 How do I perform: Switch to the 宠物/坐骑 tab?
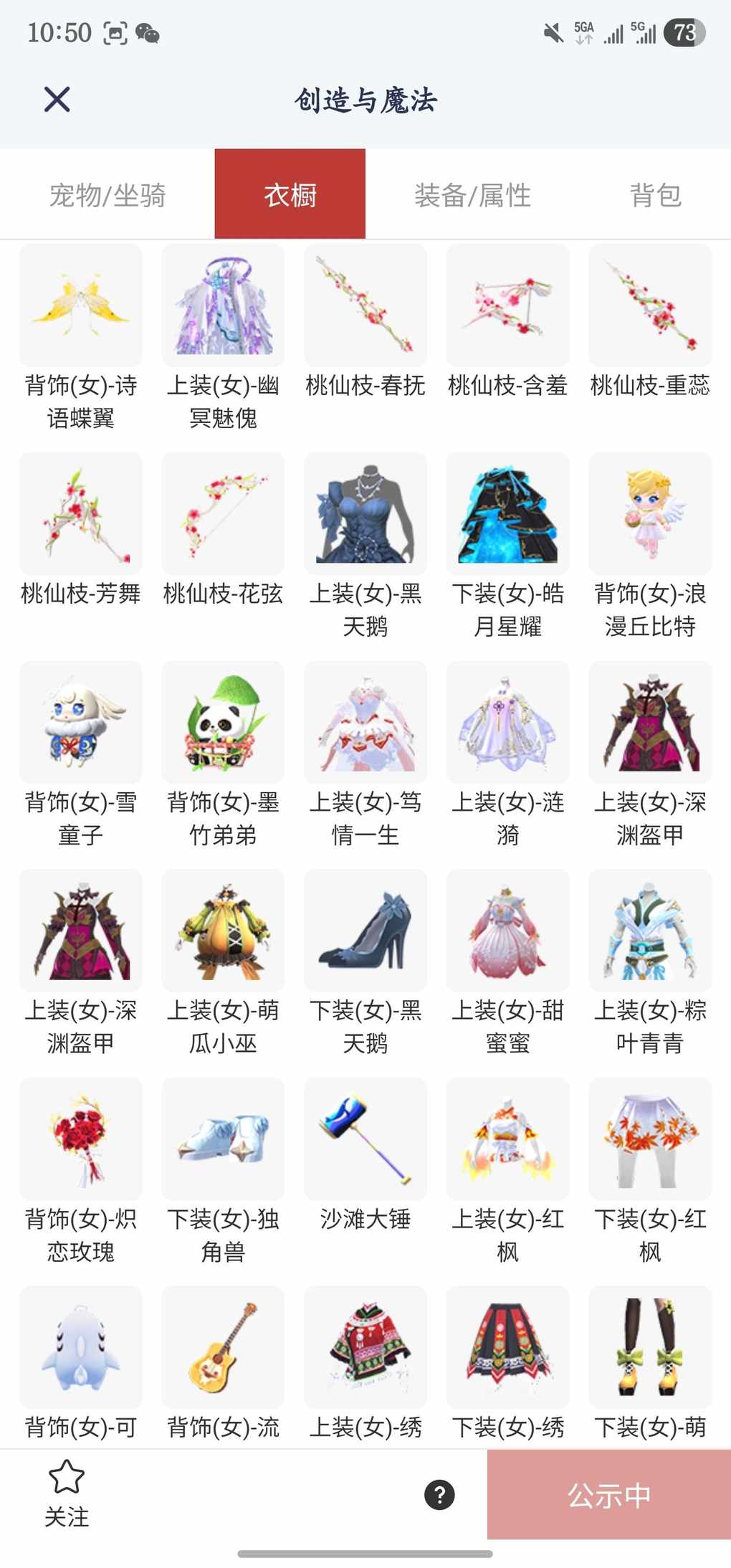pyautogui.click(x=107, y=195)
